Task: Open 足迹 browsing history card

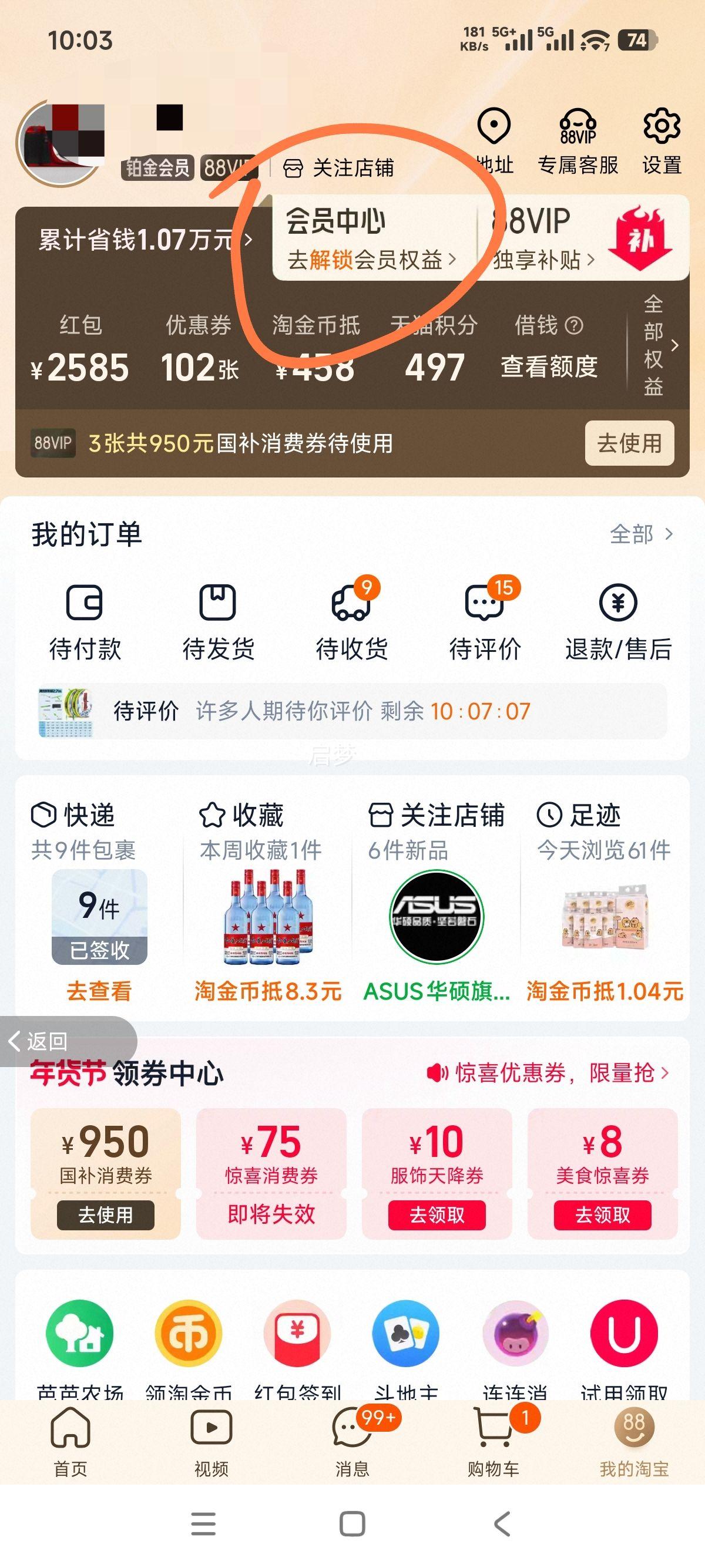Action: (x=604, y=901)
